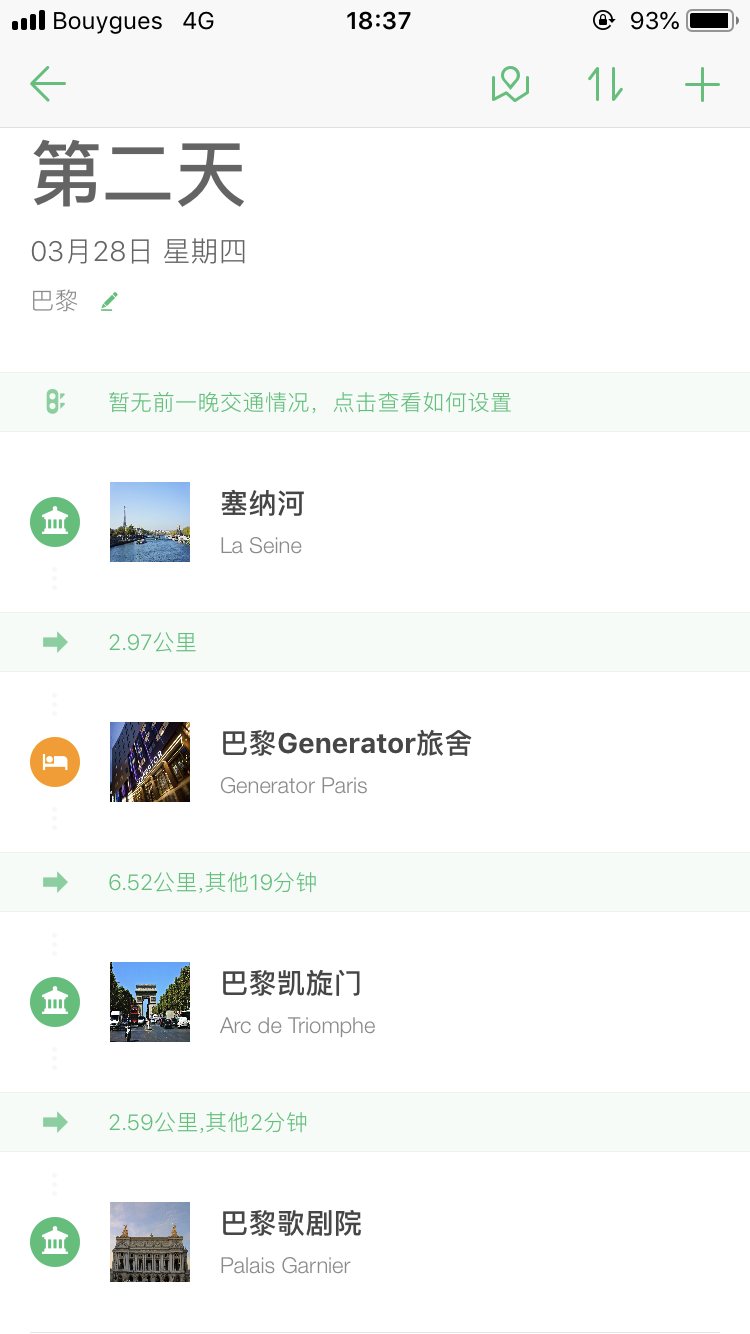Tap the back arrow to return

47,85
